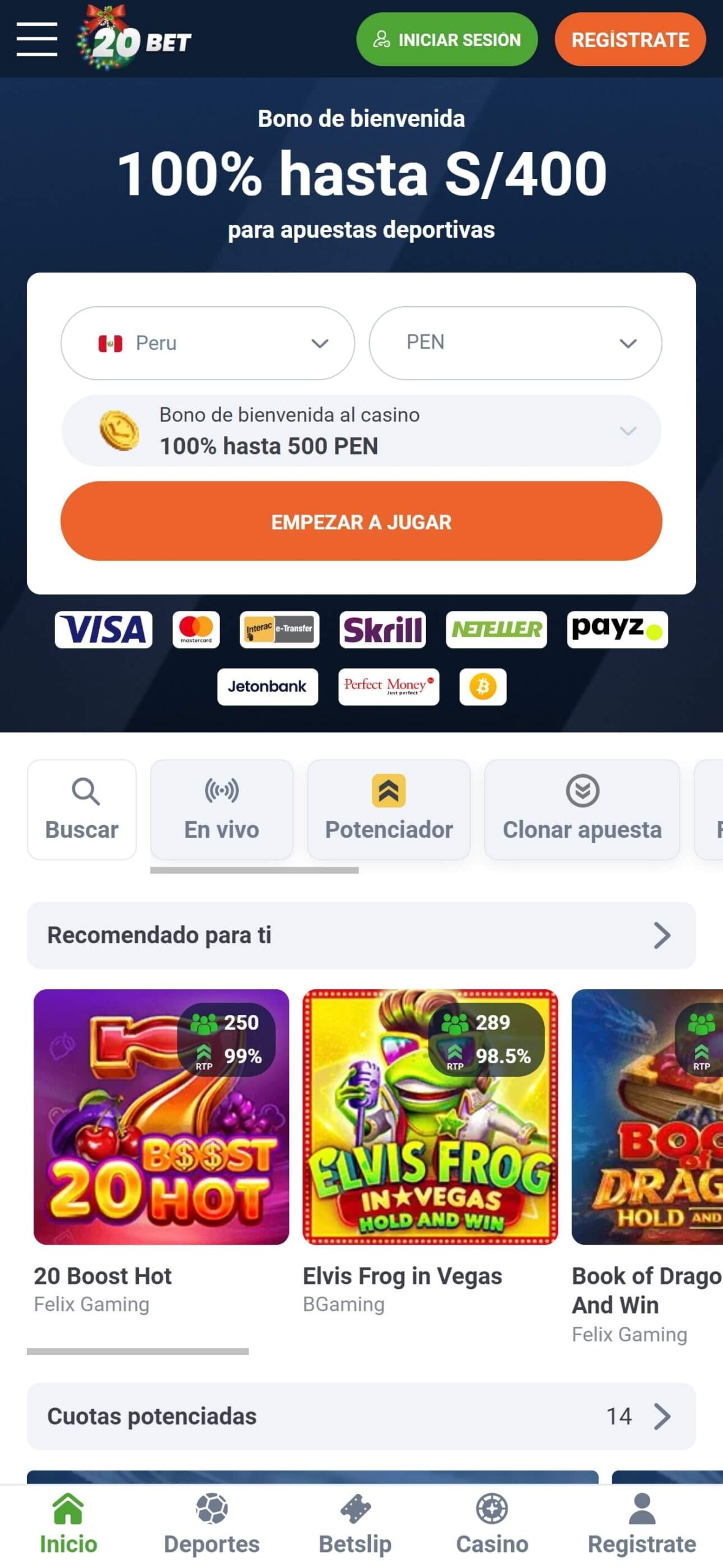Open the Potenciador chip
This screenshot has width=723, height=1568.
388,809
